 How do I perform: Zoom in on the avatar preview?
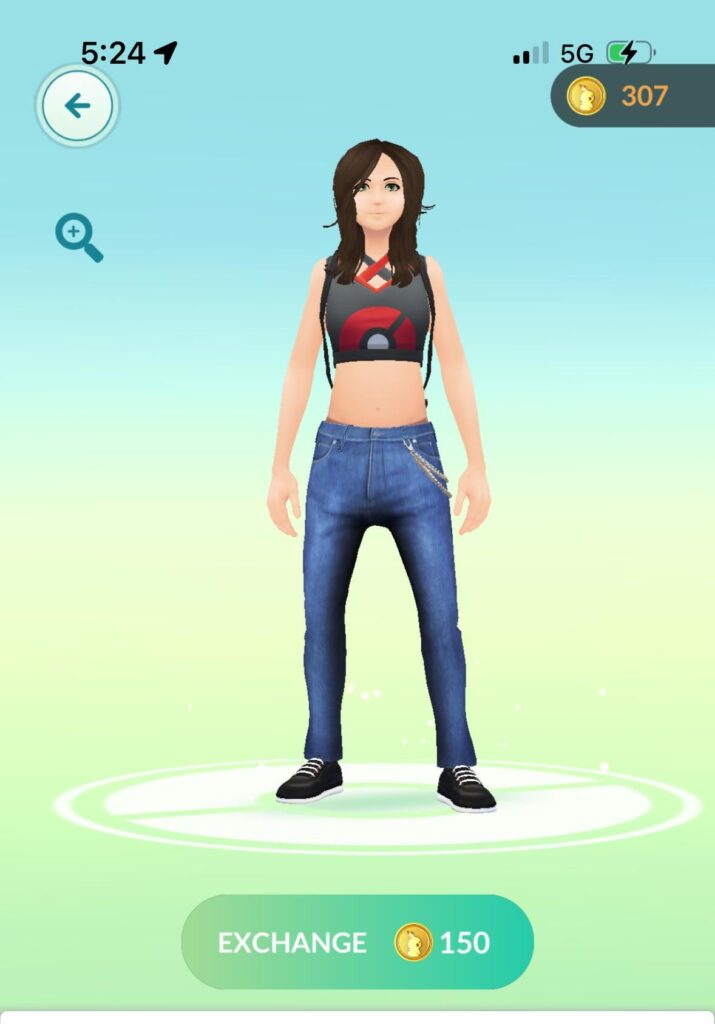[x=78, y=238]
